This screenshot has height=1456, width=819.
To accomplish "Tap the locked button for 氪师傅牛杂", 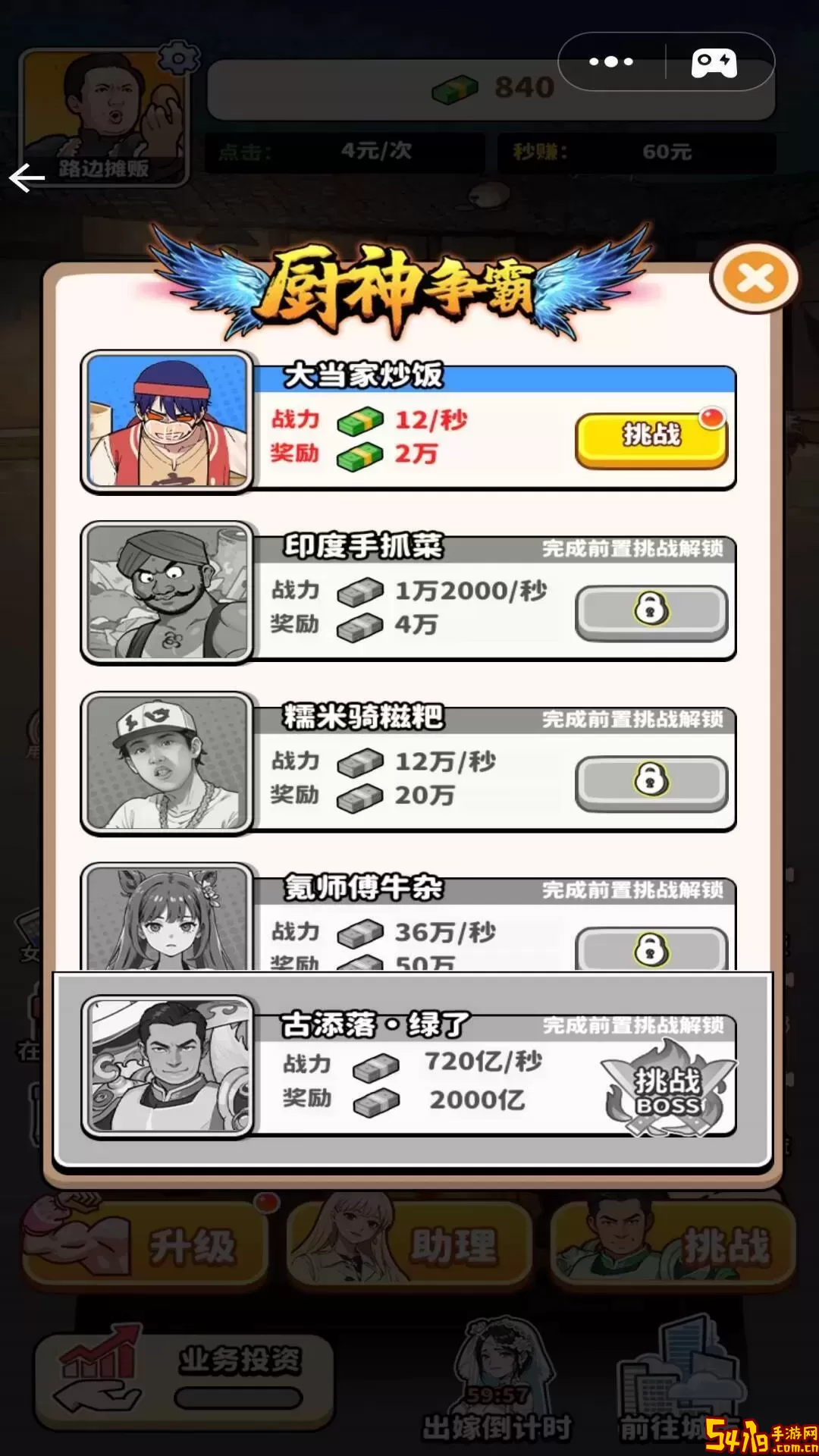I will pos(651,949).
